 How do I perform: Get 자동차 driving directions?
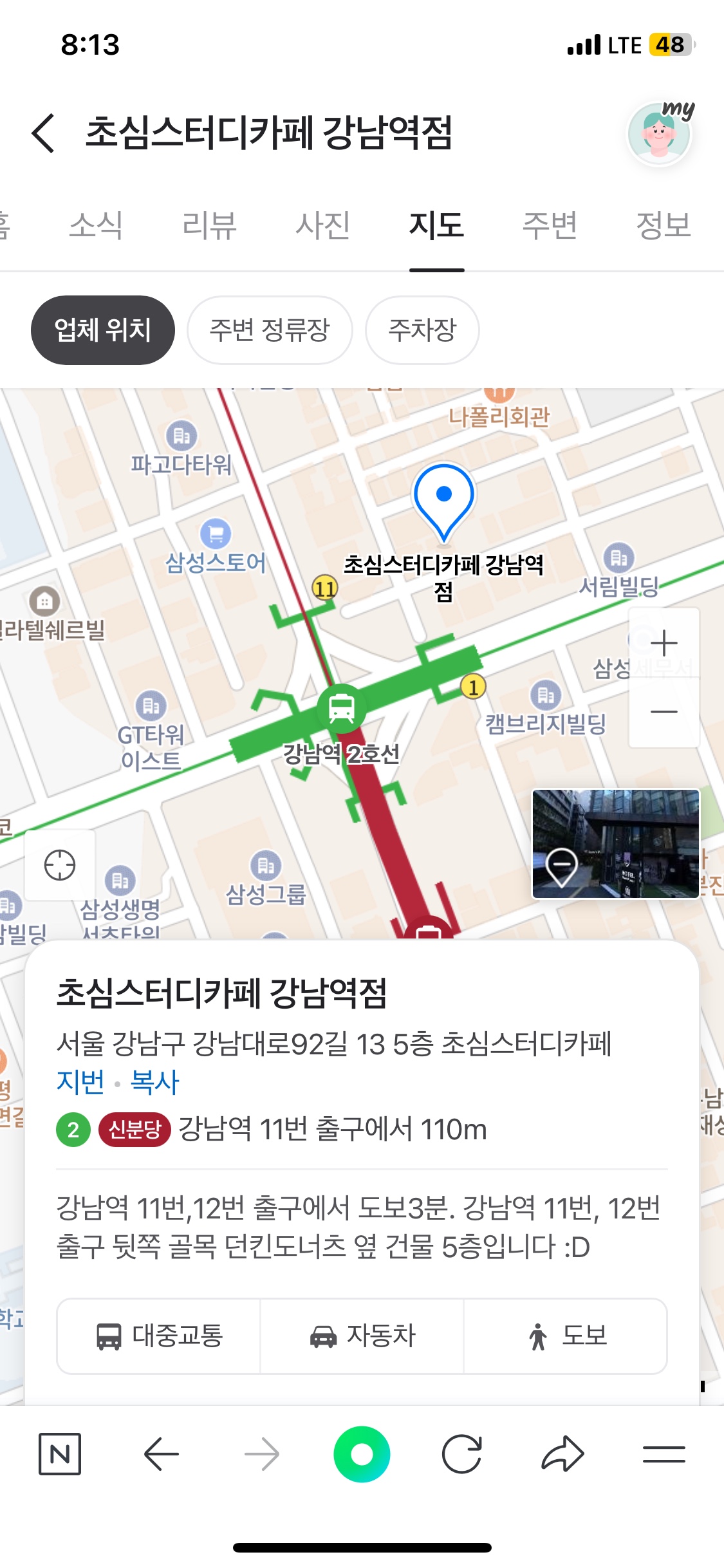(362, 1336)
